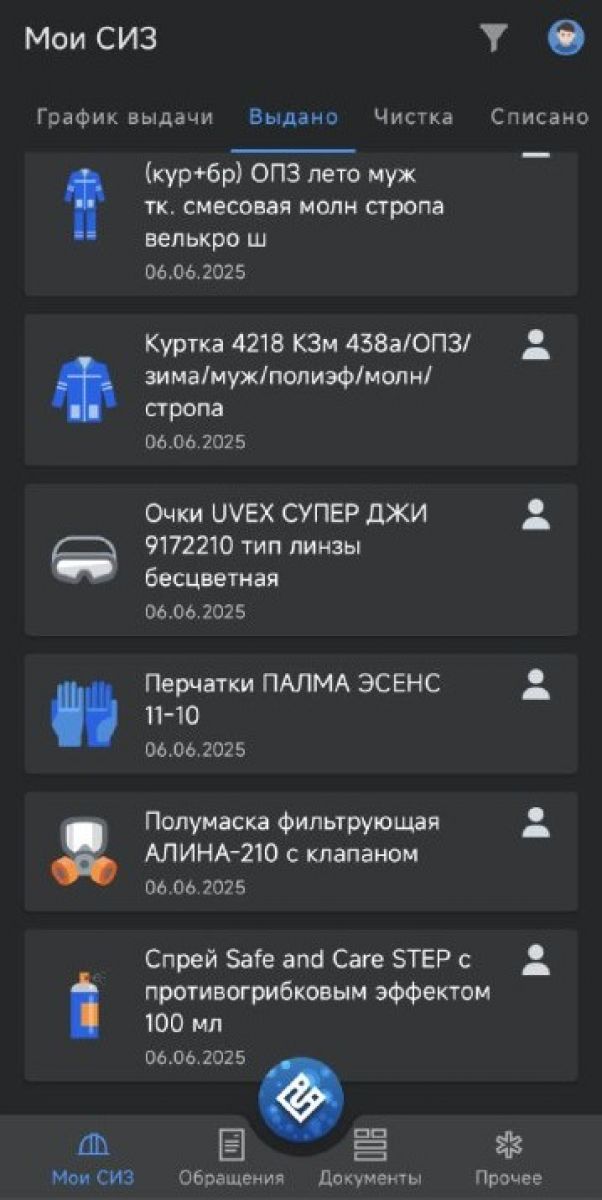Open the Куртка 4218 КЗм card
Image resolution: width=602 pixels, height=1200 pixels.
(300, 389)
